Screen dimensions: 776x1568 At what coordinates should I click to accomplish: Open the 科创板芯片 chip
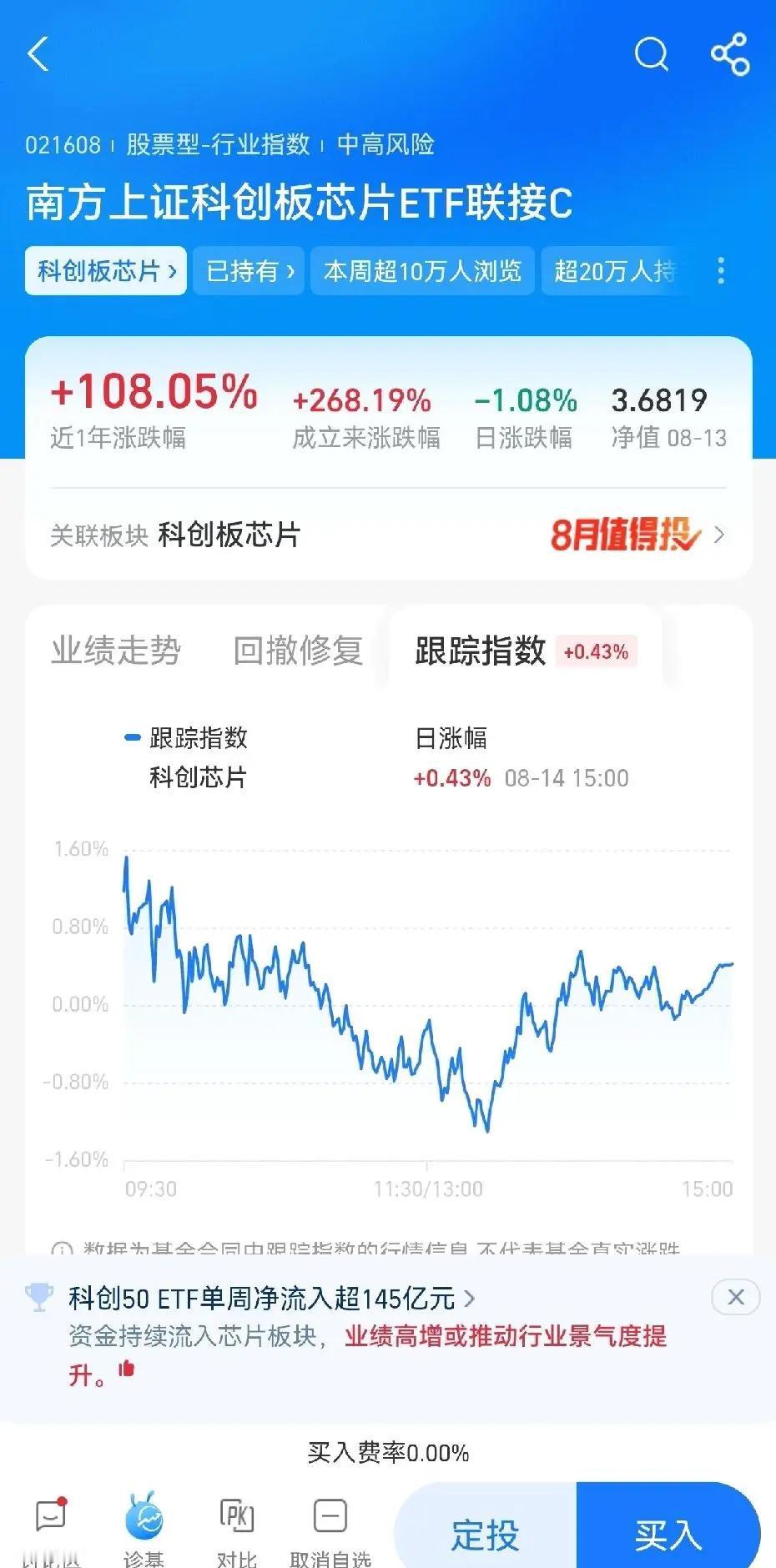pyautogui.click(x=106, y=270)
